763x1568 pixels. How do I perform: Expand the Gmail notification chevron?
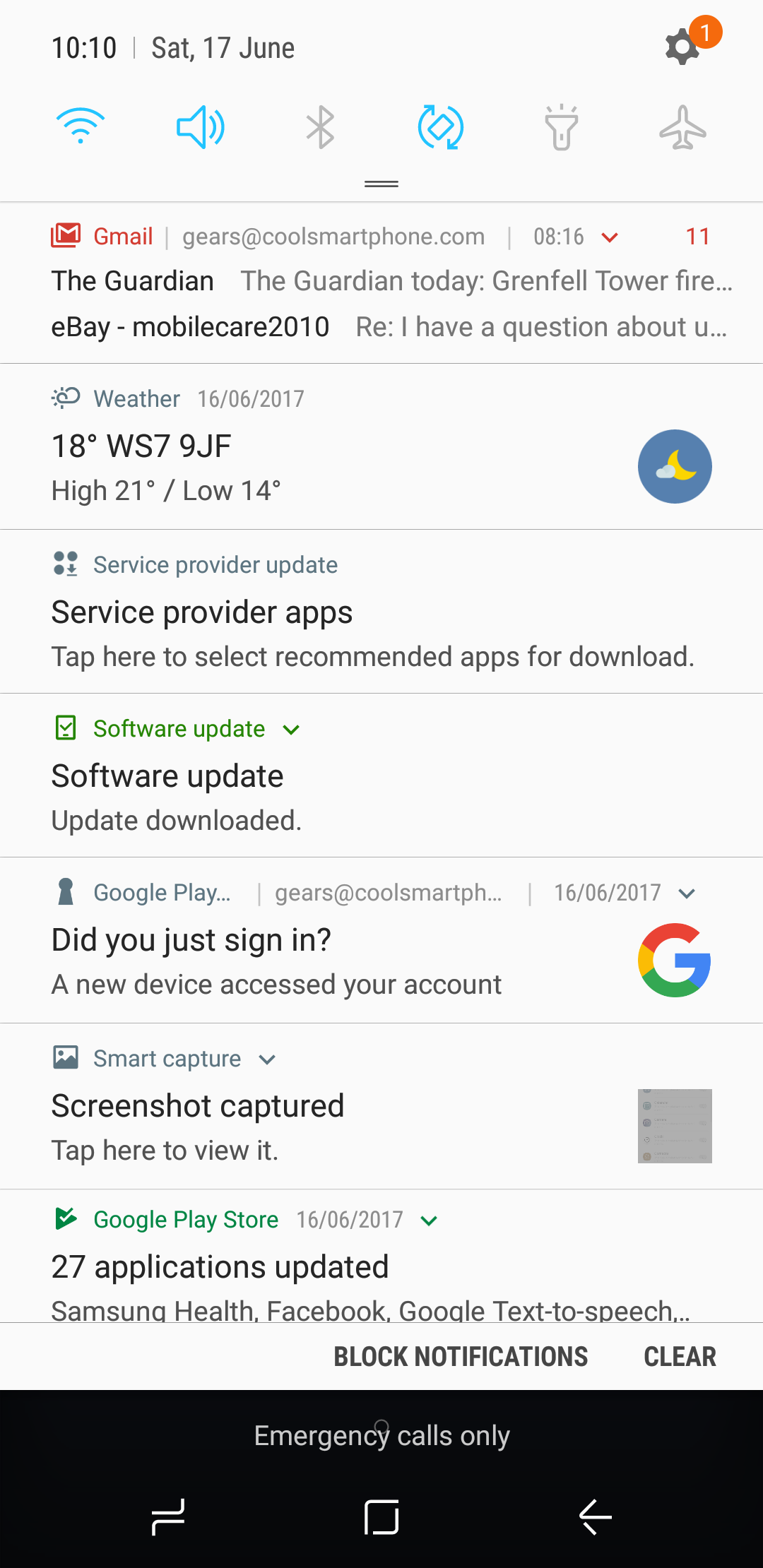pyautogui.click(x=610, y=237)
